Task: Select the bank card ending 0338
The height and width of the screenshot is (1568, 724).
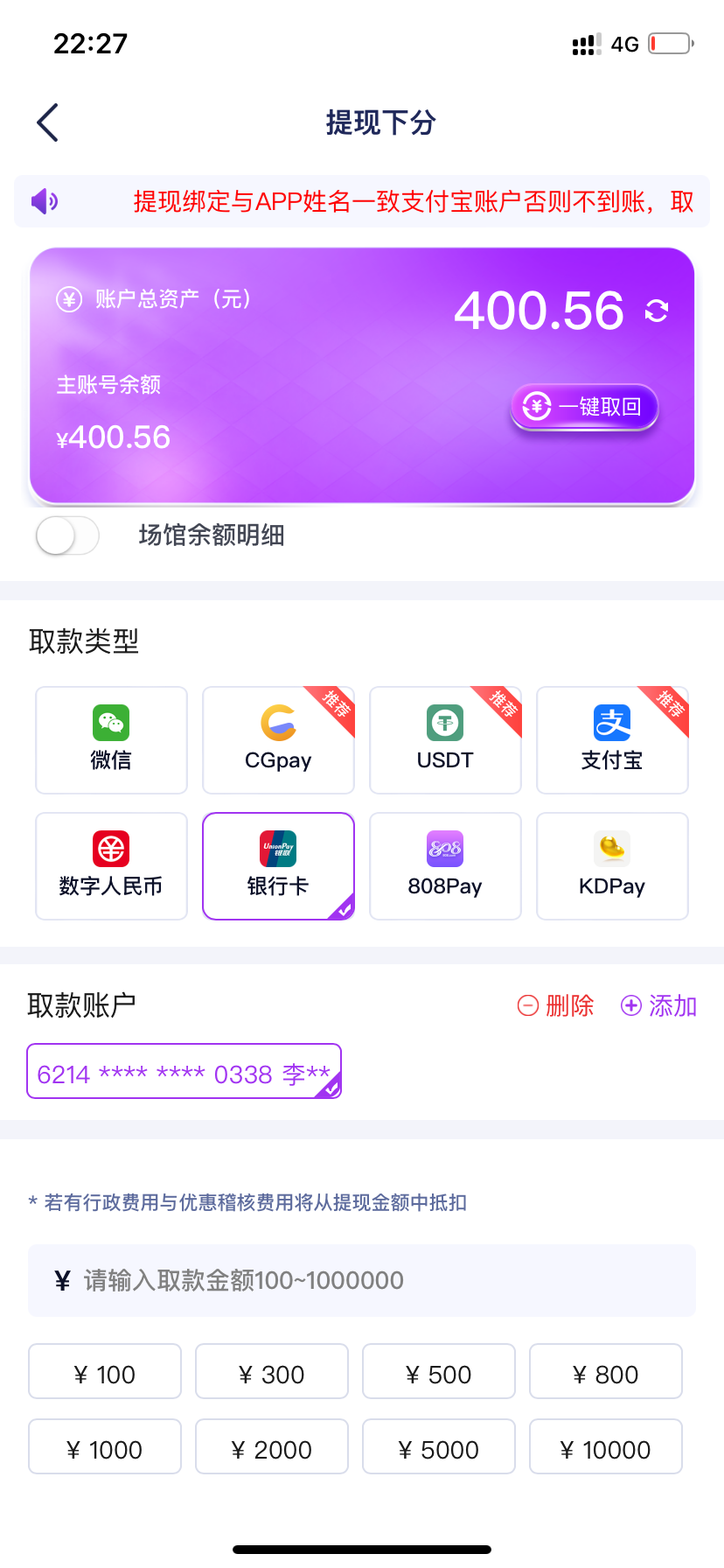Action: coord(184,1071)
